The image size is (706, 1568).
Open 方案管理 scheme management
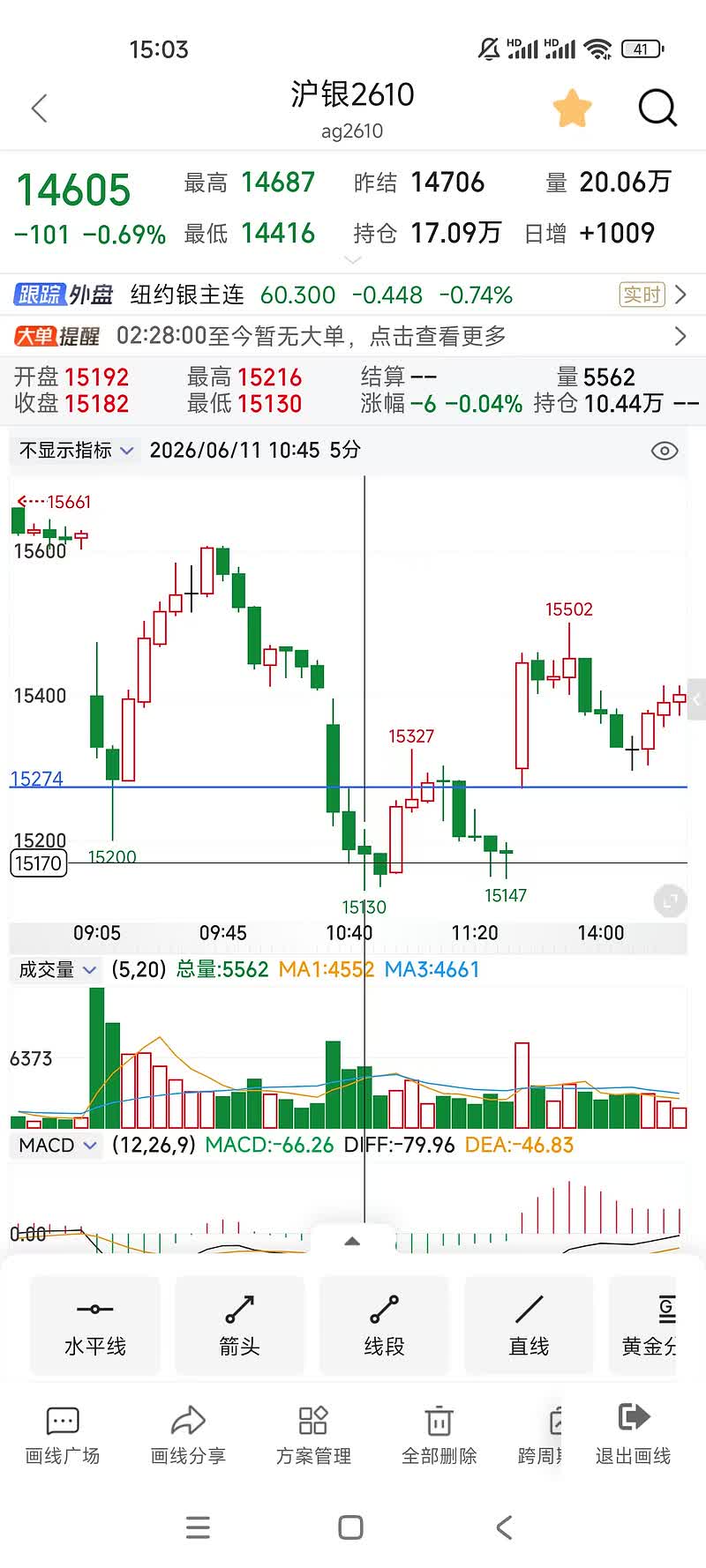[x=313, y=1436]
